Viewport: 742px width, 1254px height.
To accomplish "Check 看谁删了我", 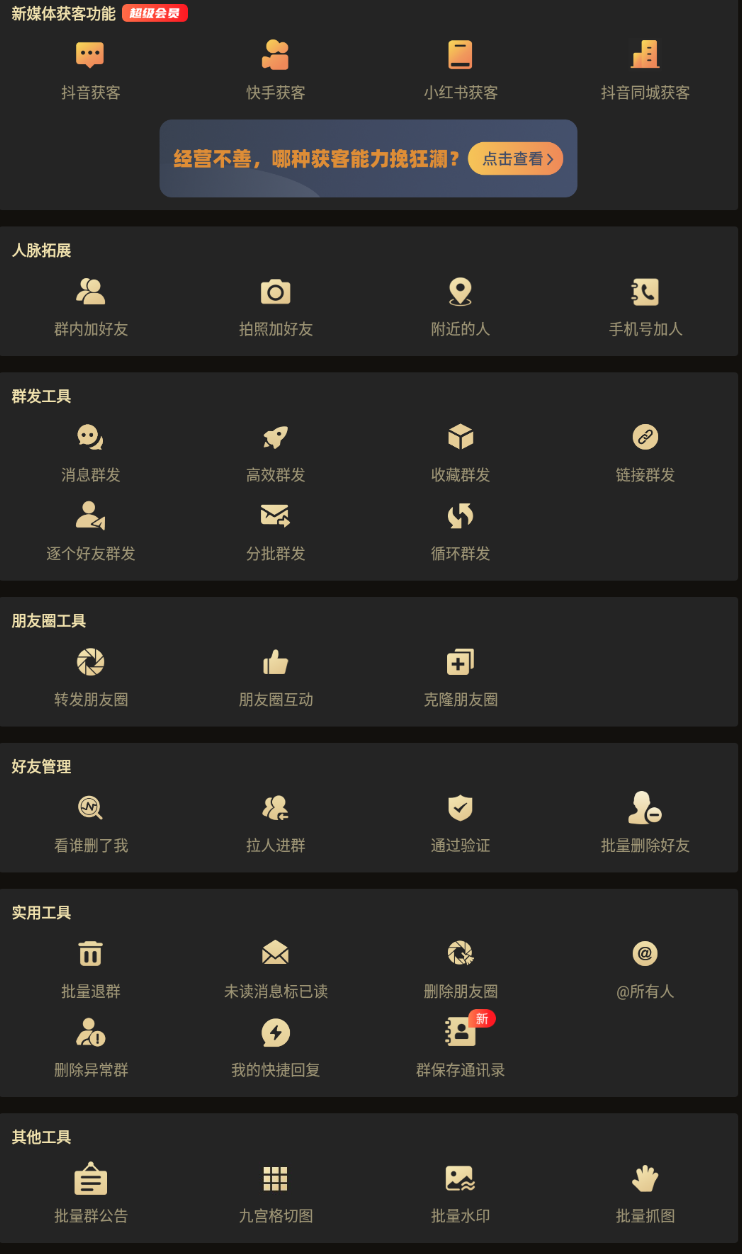I will click(91, 822).
